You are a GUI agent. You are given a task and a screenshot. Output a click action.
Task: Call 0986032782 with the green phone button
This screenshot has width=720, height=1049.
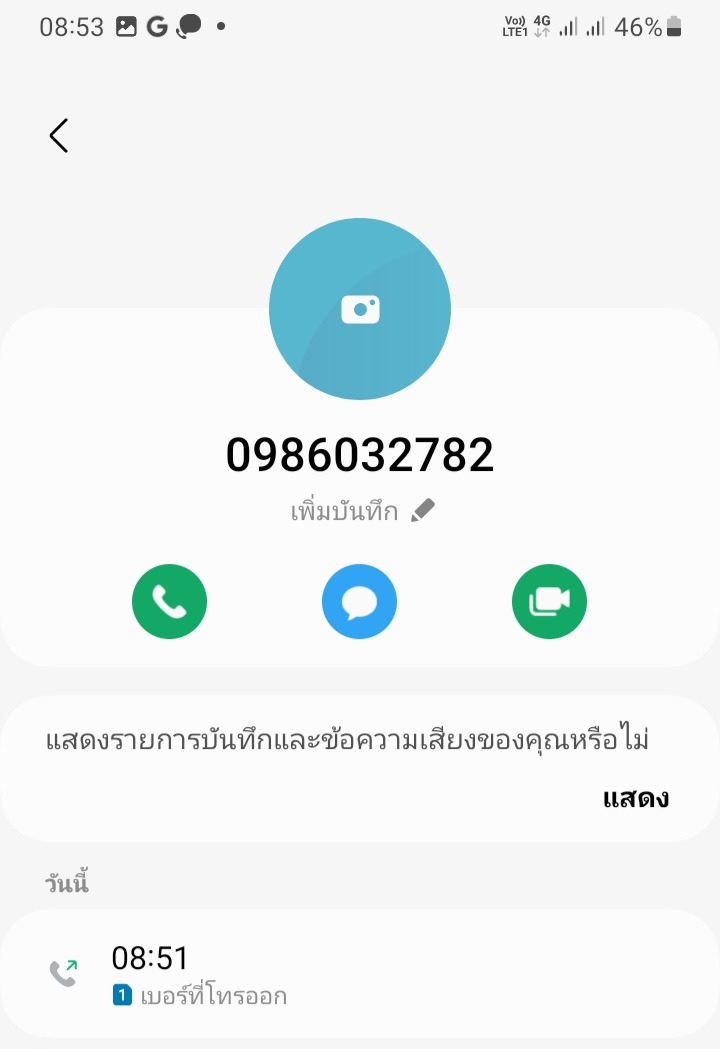click(x=169, y=602)
